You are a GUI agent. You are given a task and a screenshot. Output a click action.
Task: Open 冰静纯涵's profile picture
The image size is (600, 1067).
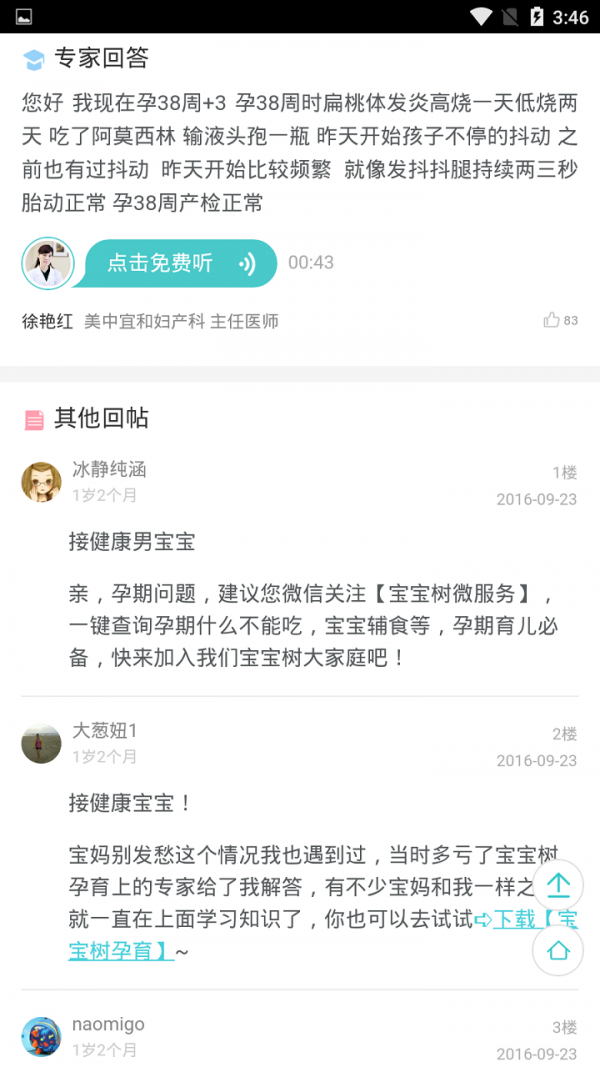[42, 482]
